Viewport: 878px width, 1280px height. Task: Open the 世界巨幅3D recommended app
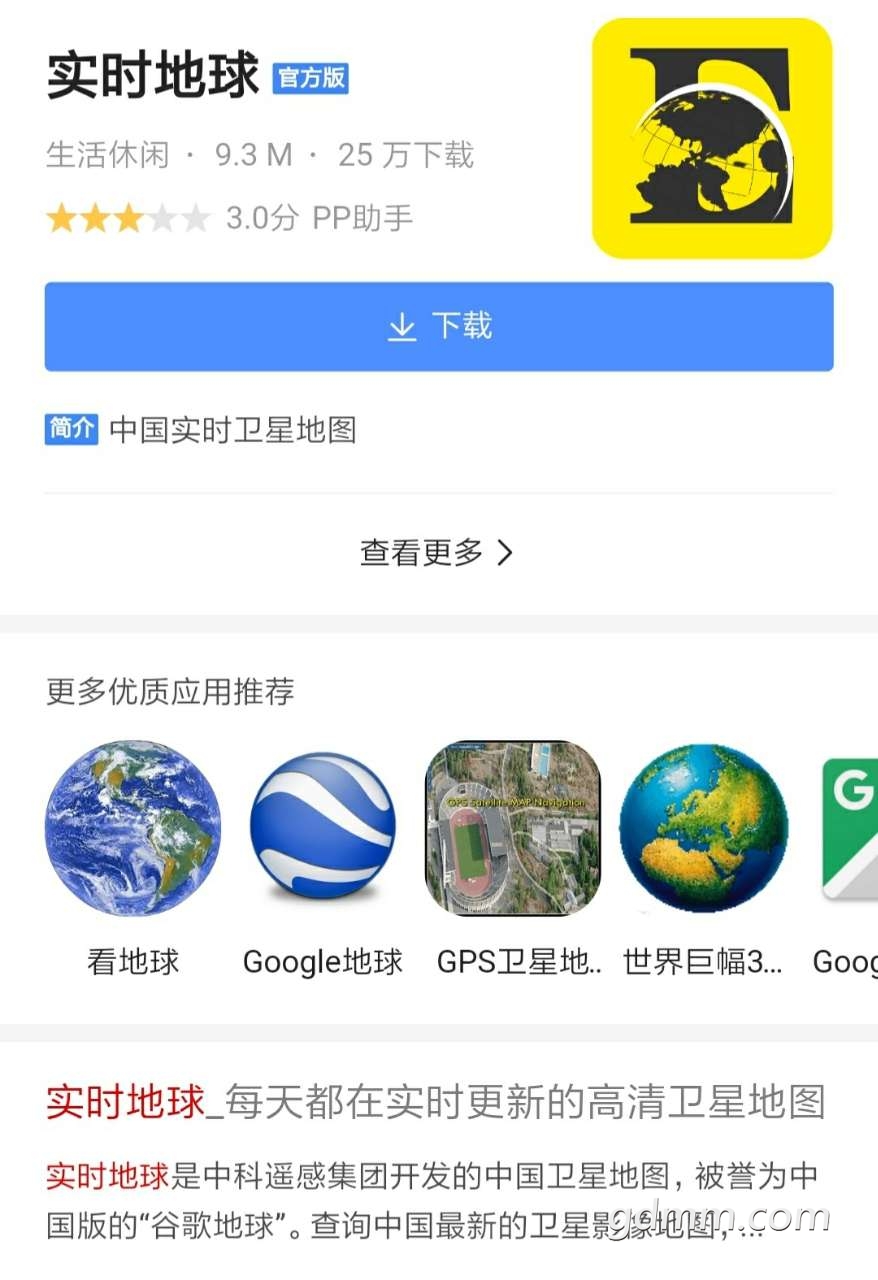(703, 828)
